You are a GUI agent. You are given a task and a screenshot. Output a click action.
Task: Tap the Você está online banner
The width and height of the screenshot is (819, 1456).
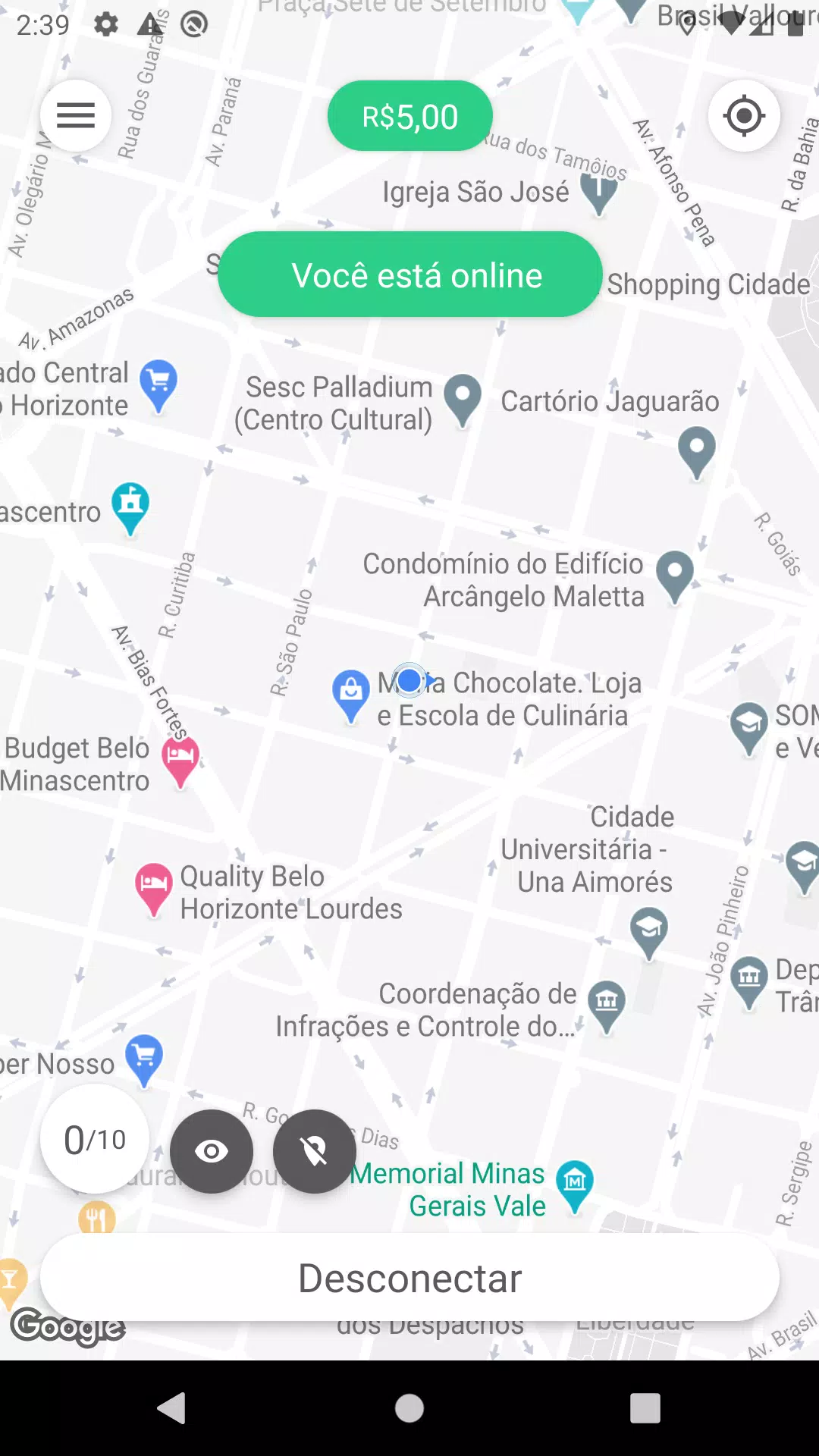tap(409, 275)
